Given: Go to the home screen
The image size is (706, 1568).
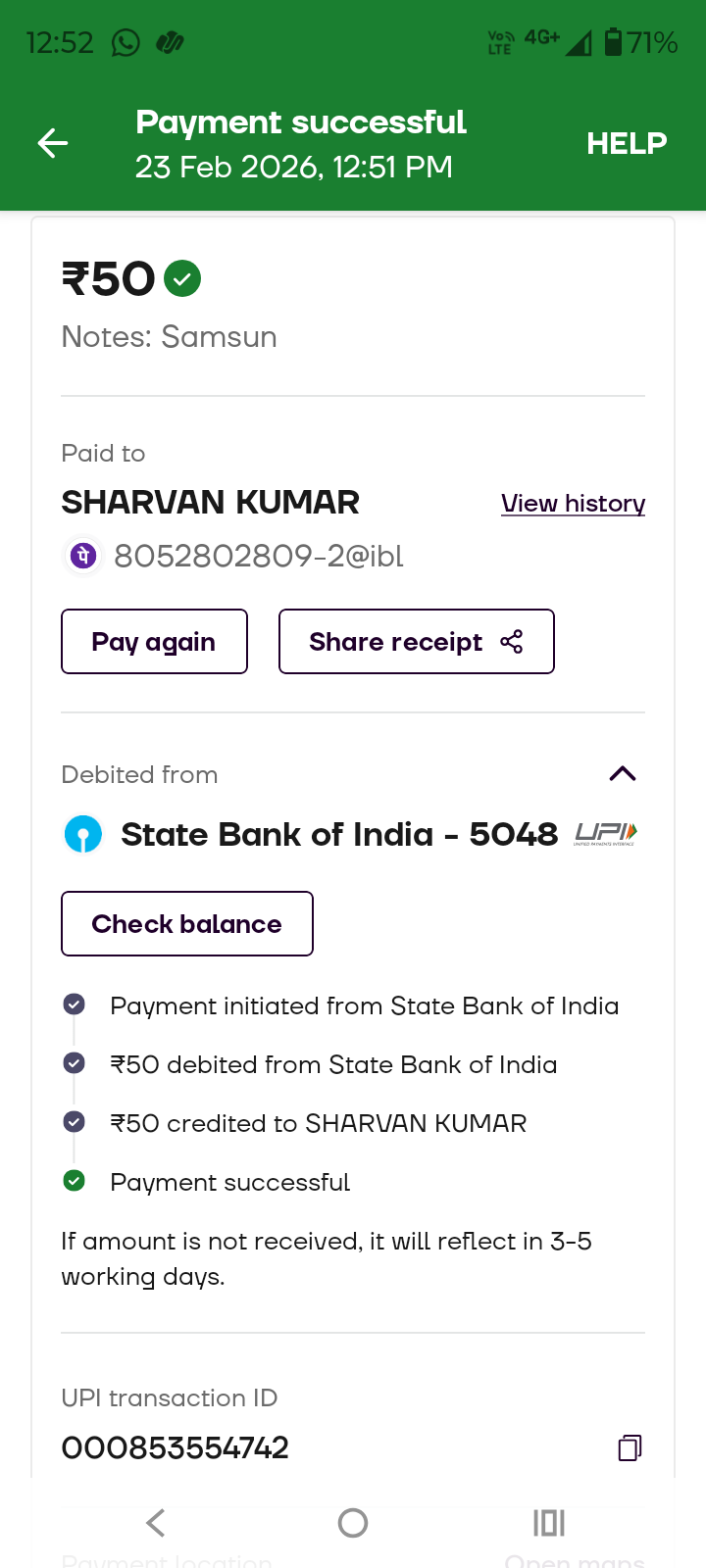Looking at the screenshot, I should click(x=353, y=1523).
